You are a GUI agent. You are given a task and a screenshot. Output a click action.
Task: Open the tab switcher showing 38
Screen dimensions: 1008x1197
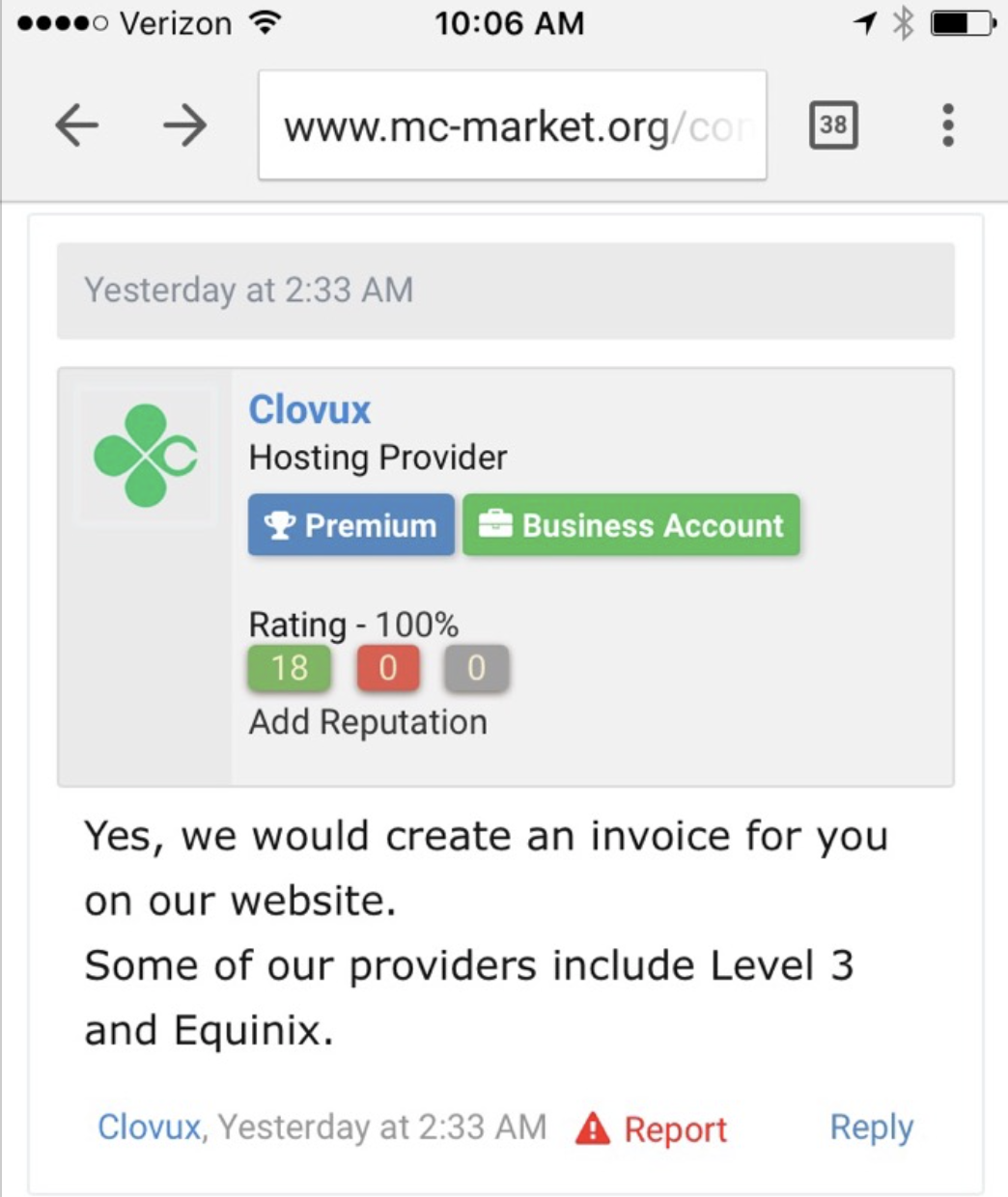[x=832, y=125]
